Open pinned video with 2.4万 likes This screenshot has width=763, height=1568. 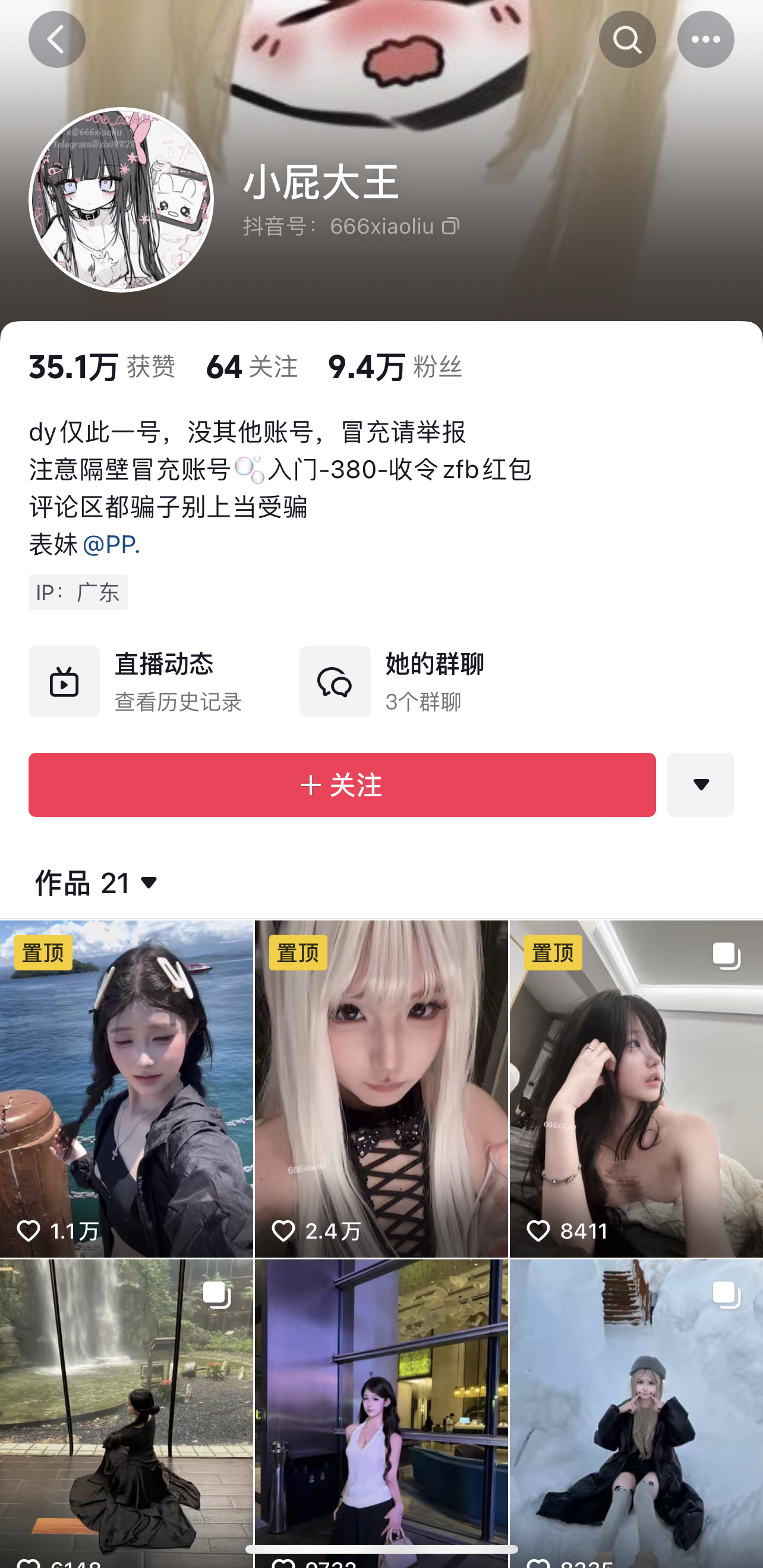click(x=381, y=1089)
